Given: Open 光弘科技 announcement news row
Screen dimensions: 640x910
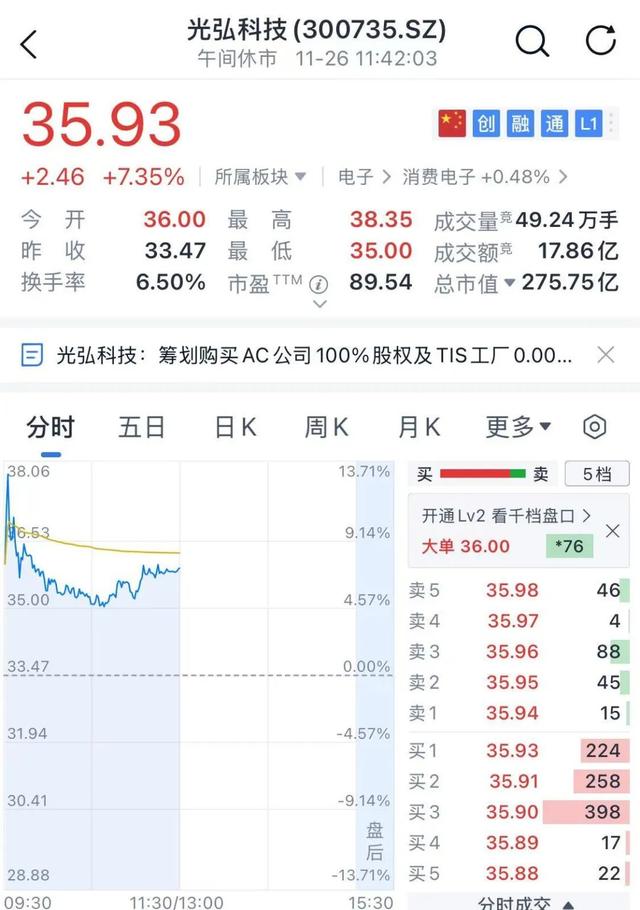Looking at the screenshot, I should point(300,354).
